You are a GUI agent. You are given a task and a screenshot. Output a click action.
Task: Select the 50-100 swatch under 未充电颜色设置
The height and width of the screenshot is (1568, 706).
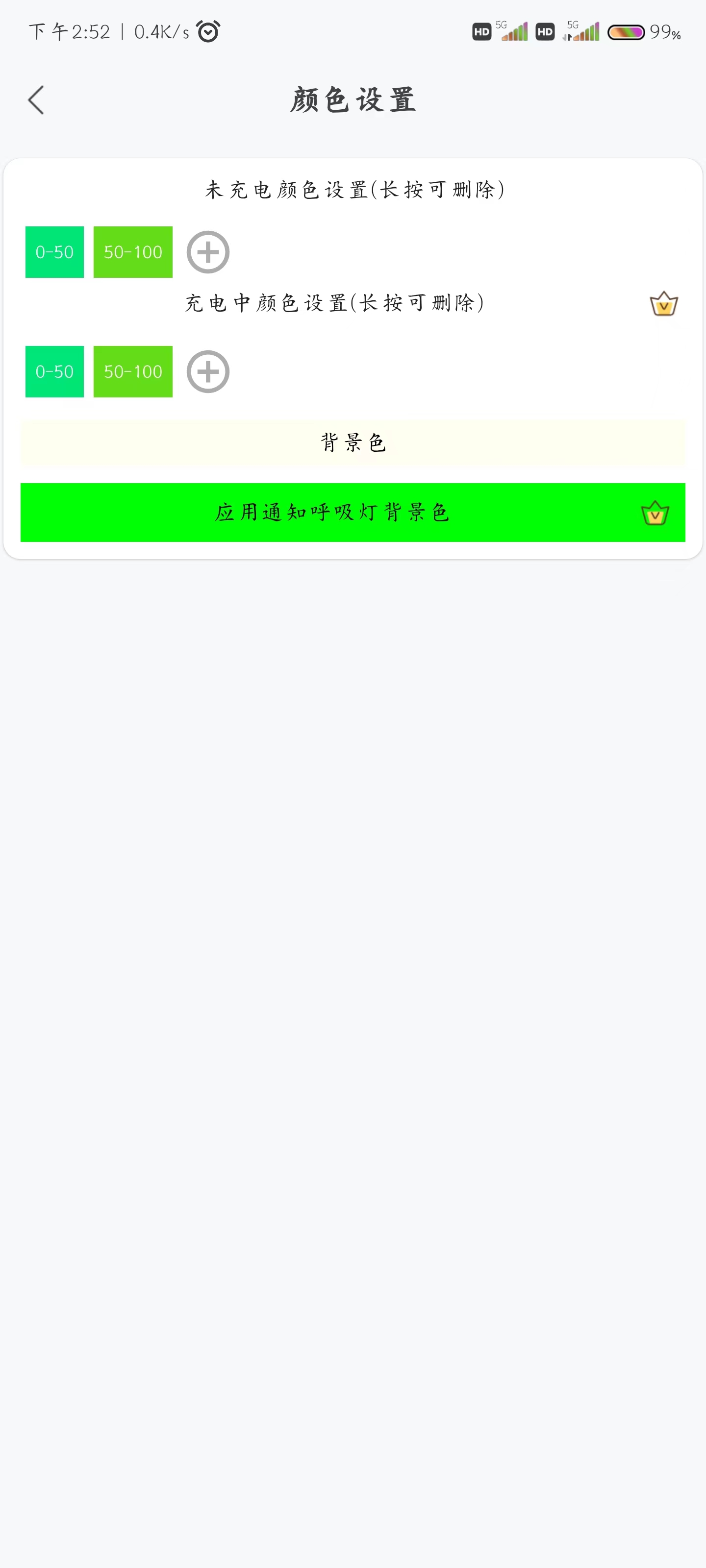[x=132, y=252]
